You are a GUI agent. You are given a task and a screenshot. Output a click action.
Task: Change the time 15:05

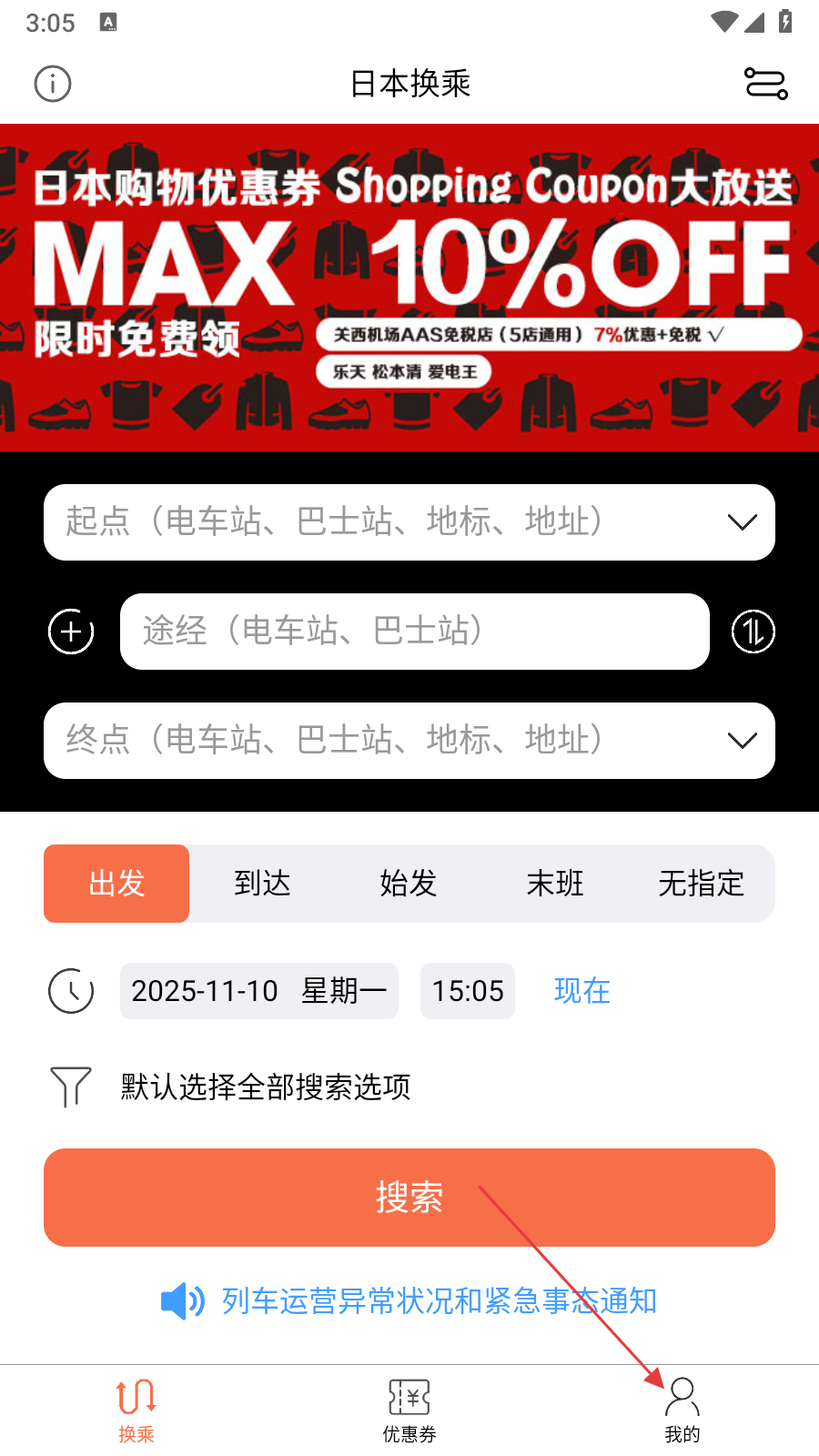click(468, 991)
